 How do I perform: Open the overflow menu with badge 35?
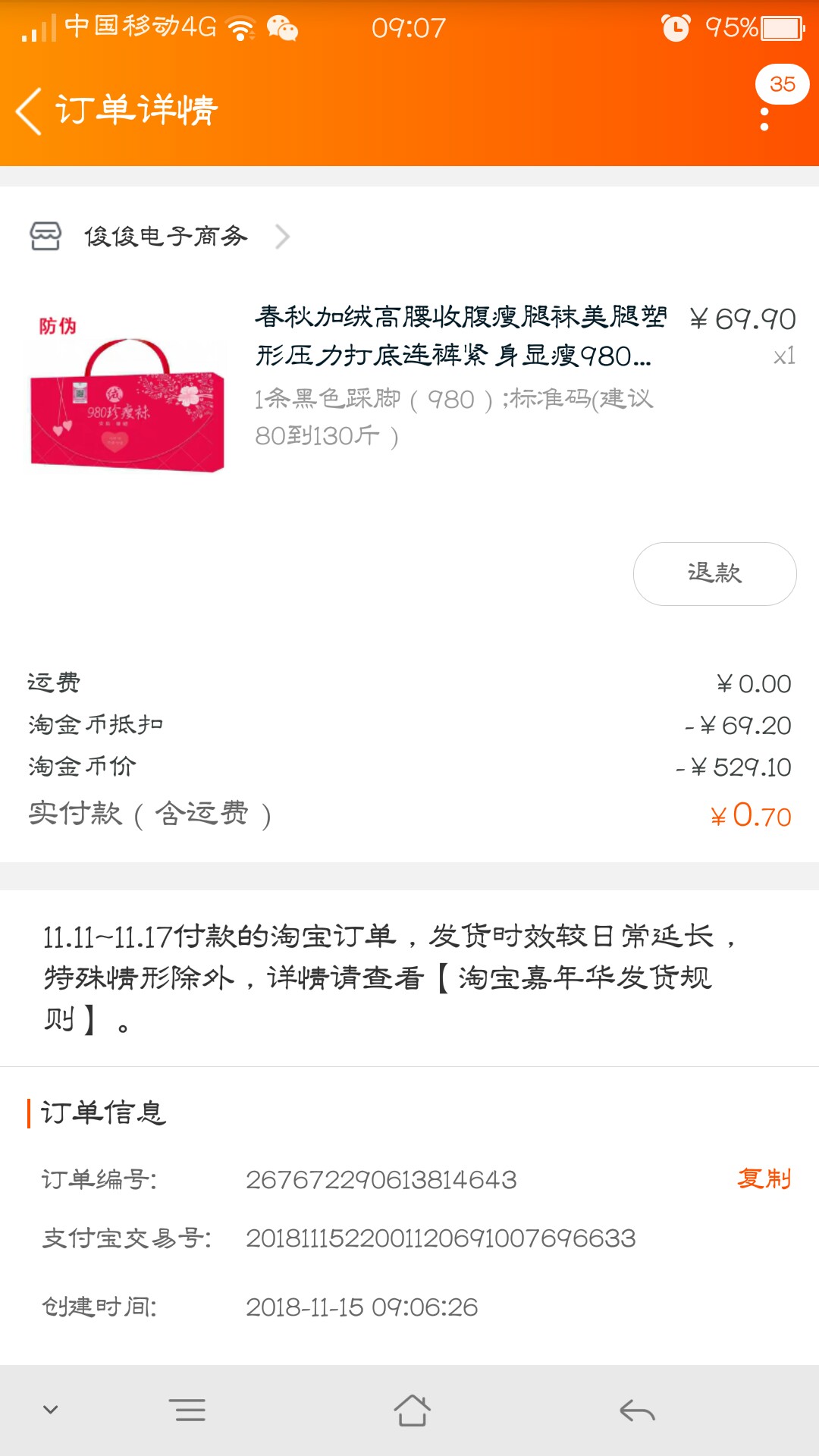pos(765,119)
